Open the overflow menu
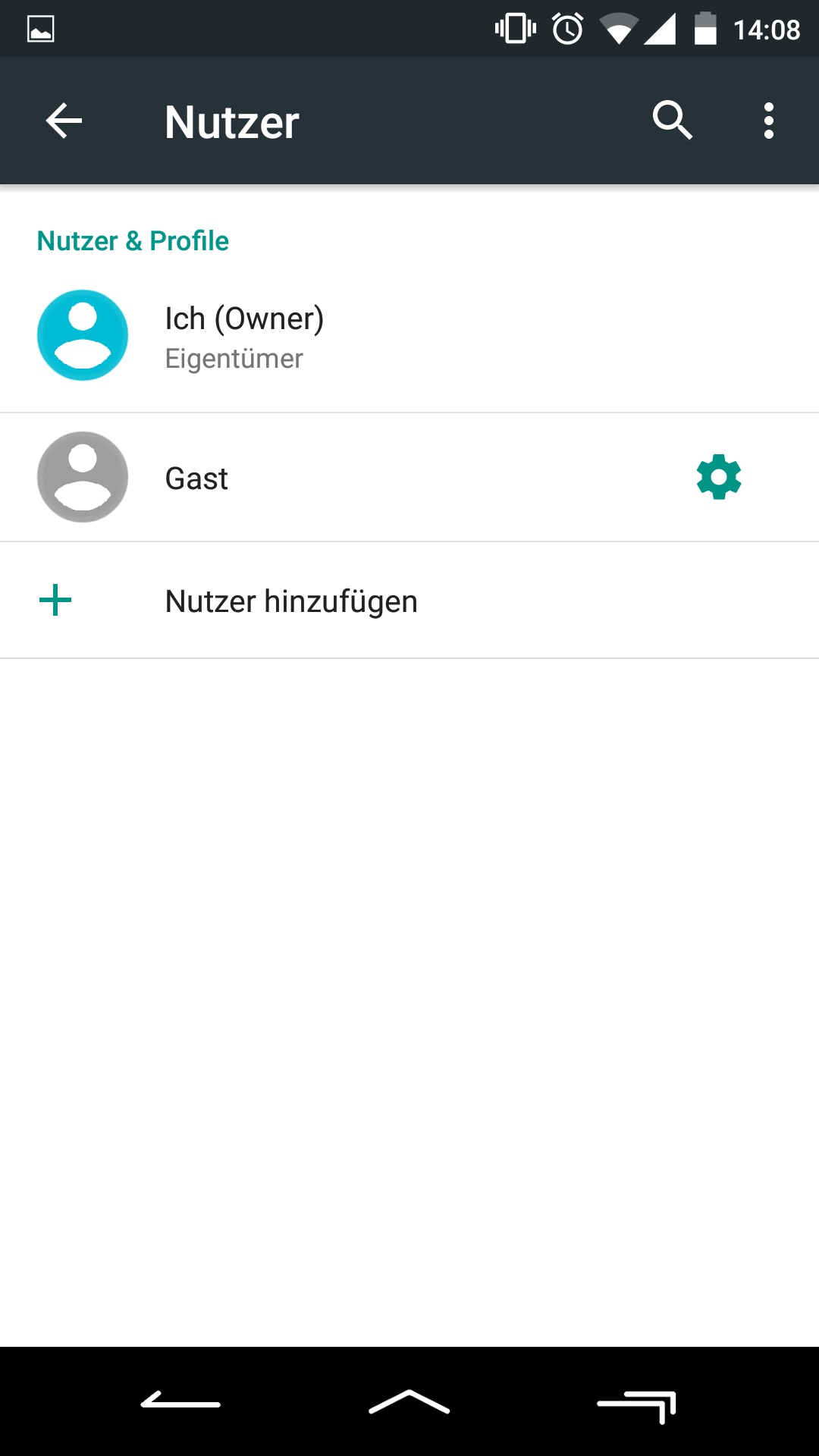Viewport: 819px width, 1456px height. point(768,121)
